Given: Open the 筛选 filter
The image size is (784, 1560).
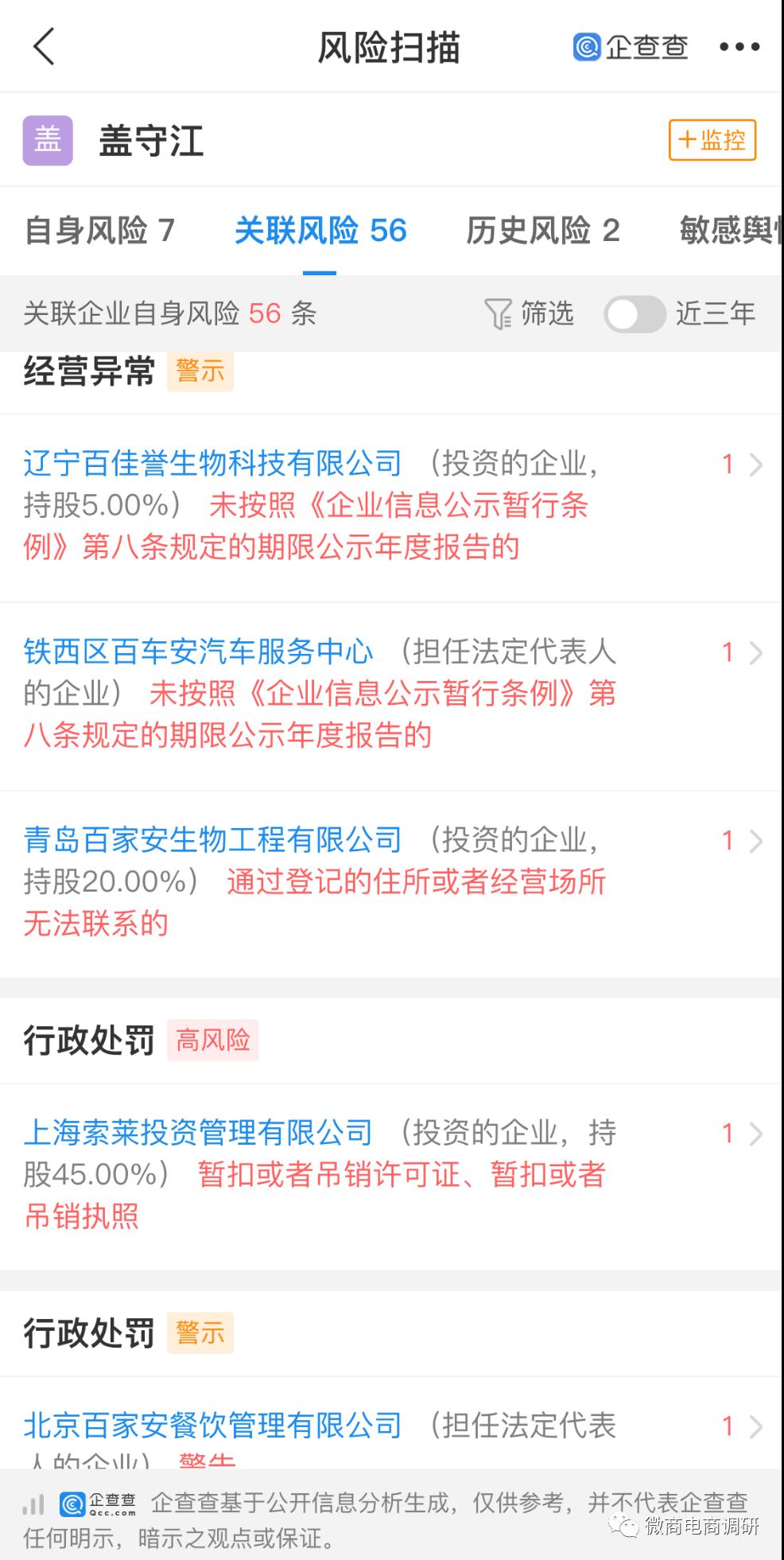Looking at the screenshot, I should click(x=529, y=313).
